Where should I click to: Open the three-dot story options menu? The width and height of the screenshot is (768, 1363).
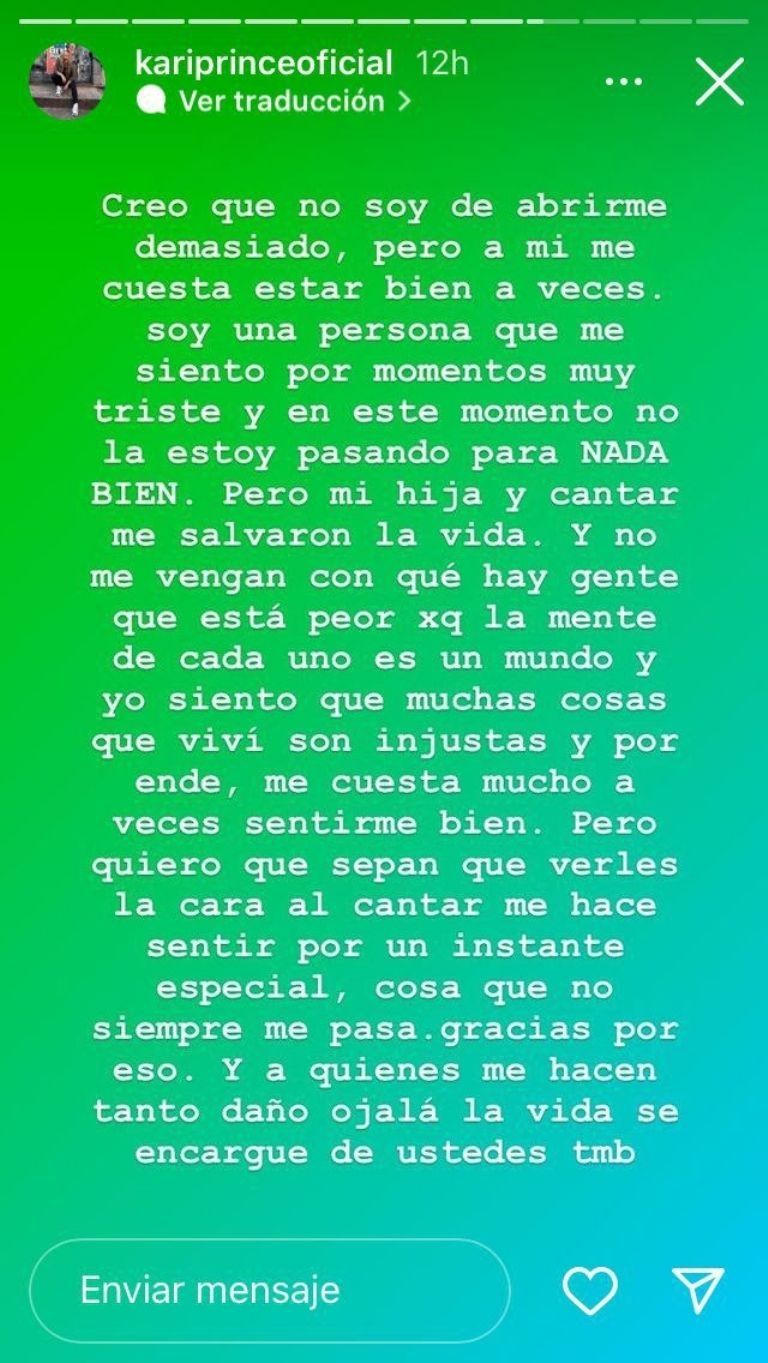click(624, 82)
